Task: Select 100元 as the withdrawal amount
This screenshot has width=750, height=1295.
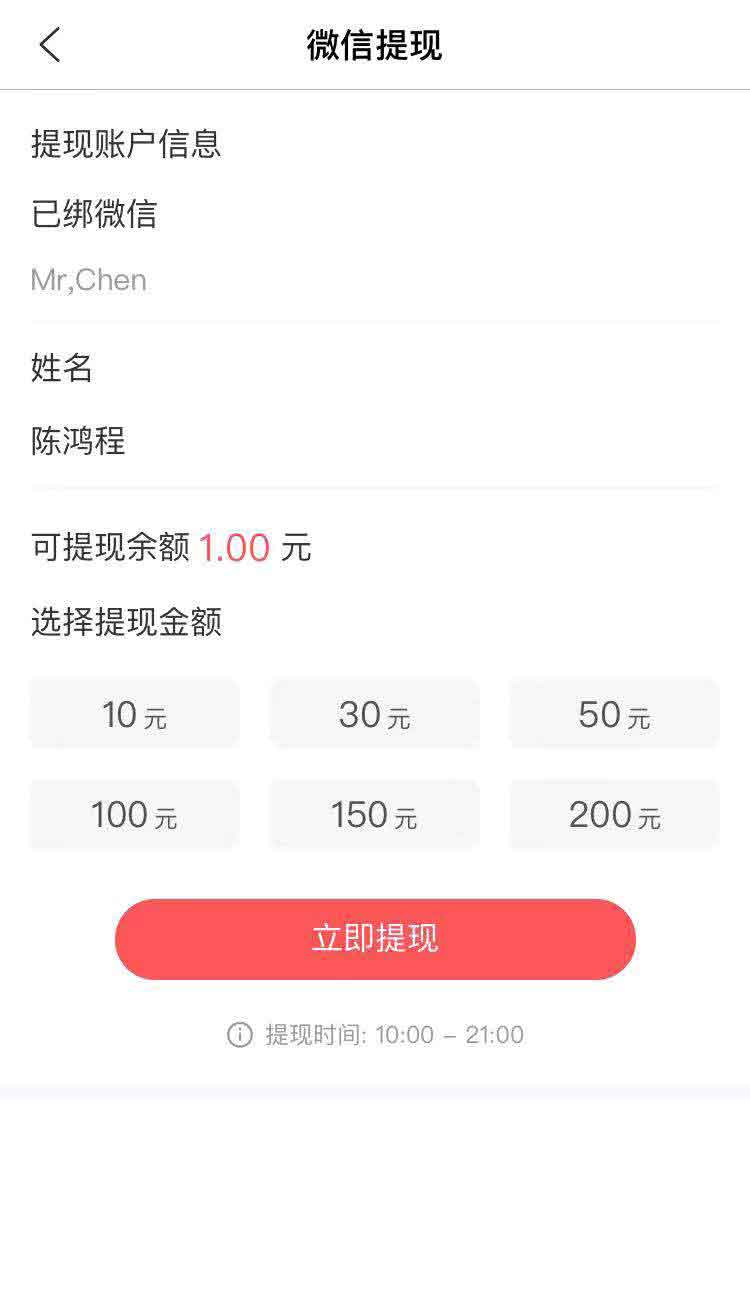Action: point(135,815)
